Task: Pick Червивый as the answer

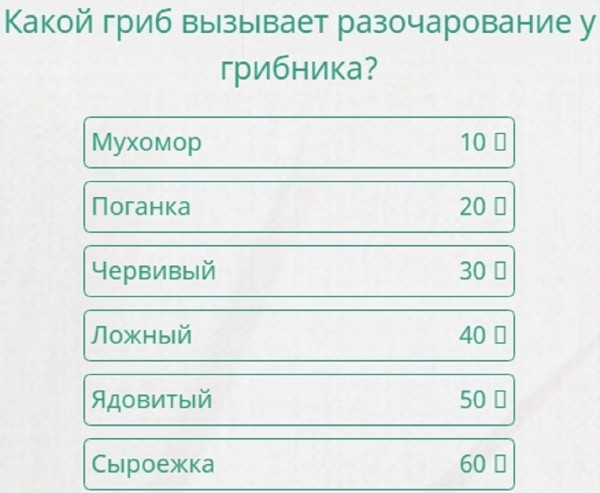Action: click(x=298, y=271)
